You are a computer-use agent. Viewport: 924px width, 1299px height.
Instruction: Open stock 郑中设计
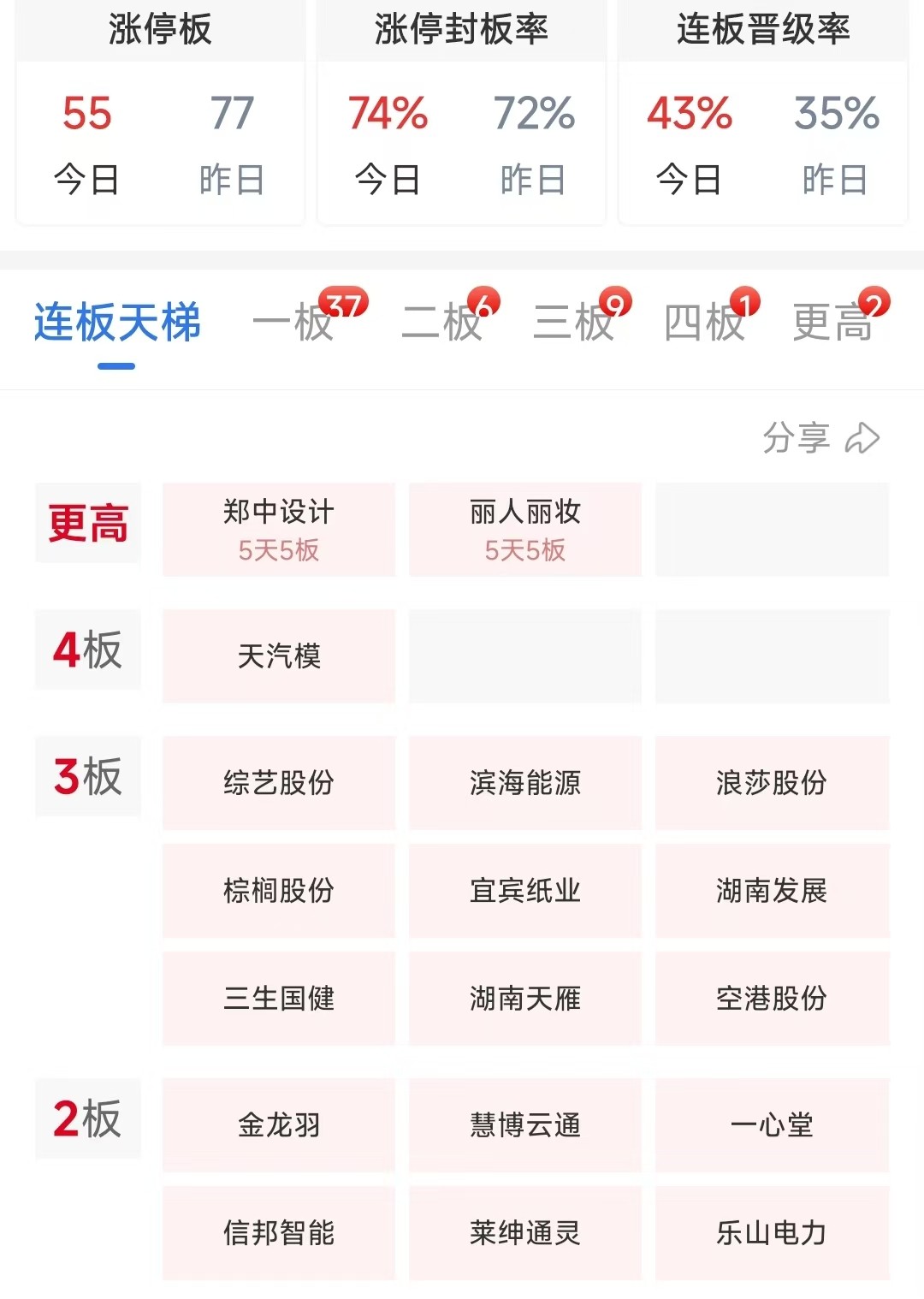click(x=279, y=529)
